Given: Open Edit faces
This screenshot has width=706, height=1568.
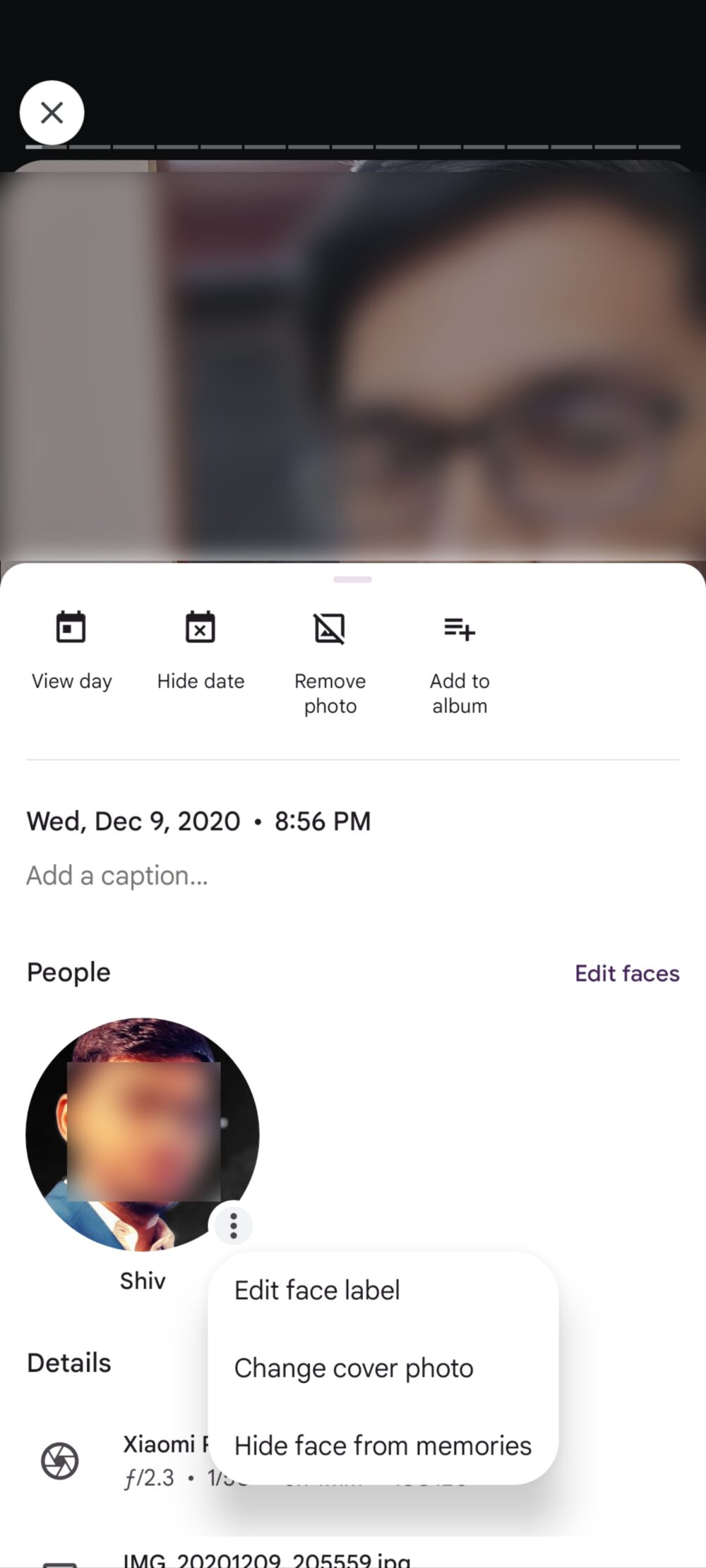Looking at the screenshot, I should [627, 973].
